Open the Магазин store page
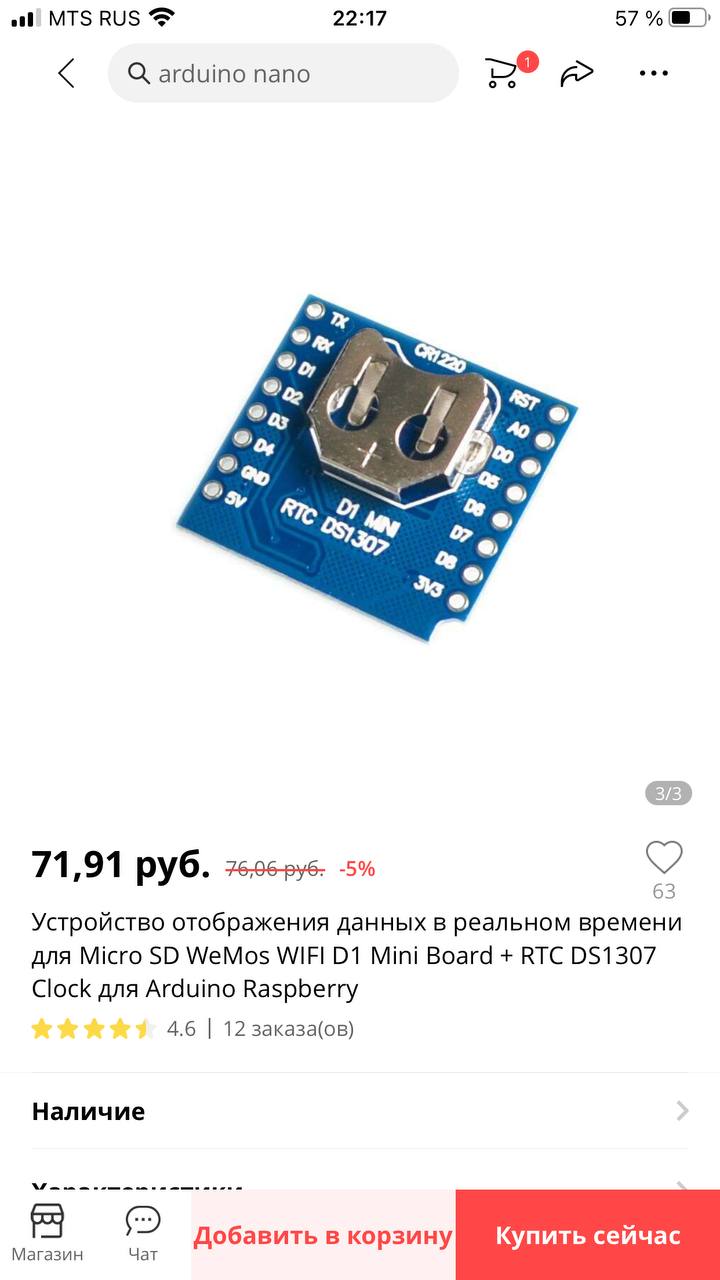The image size is (720, 1280). (47, 1234)
